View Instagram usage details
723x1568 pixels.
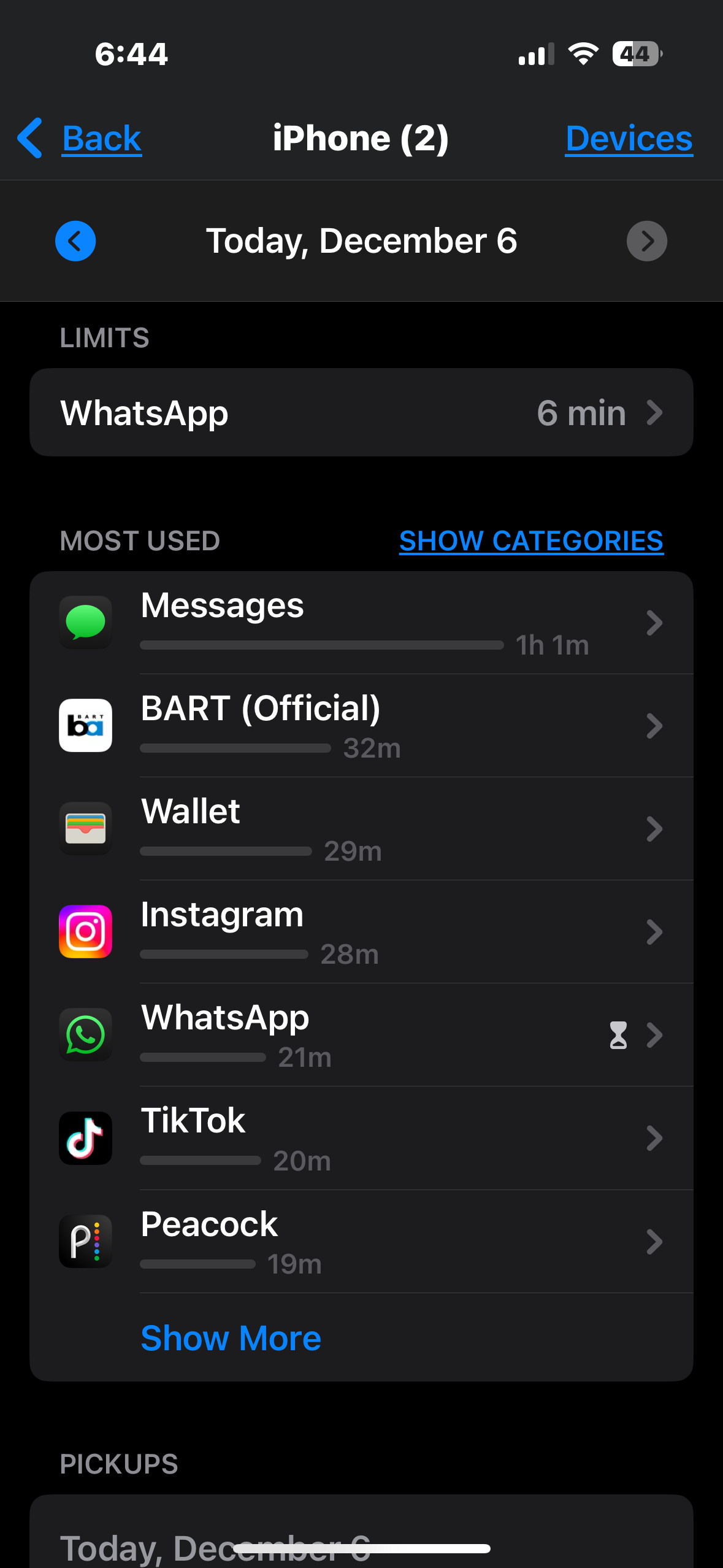(x=361, y=932)
